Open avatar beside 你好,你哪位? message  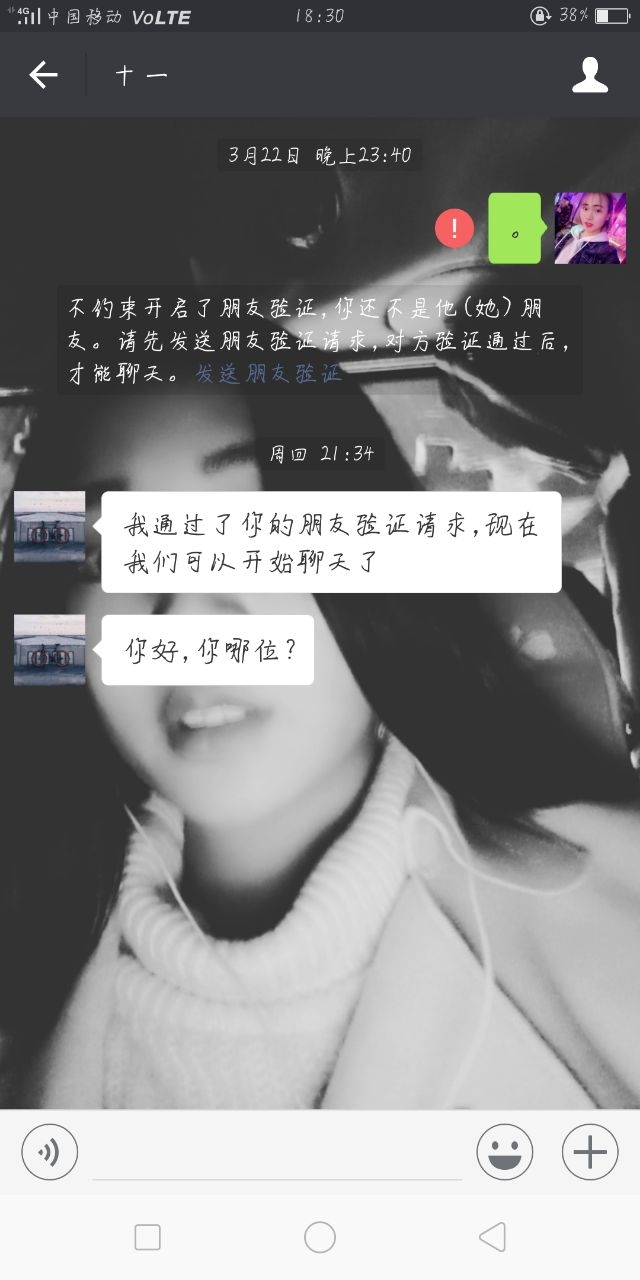point(49,650)
